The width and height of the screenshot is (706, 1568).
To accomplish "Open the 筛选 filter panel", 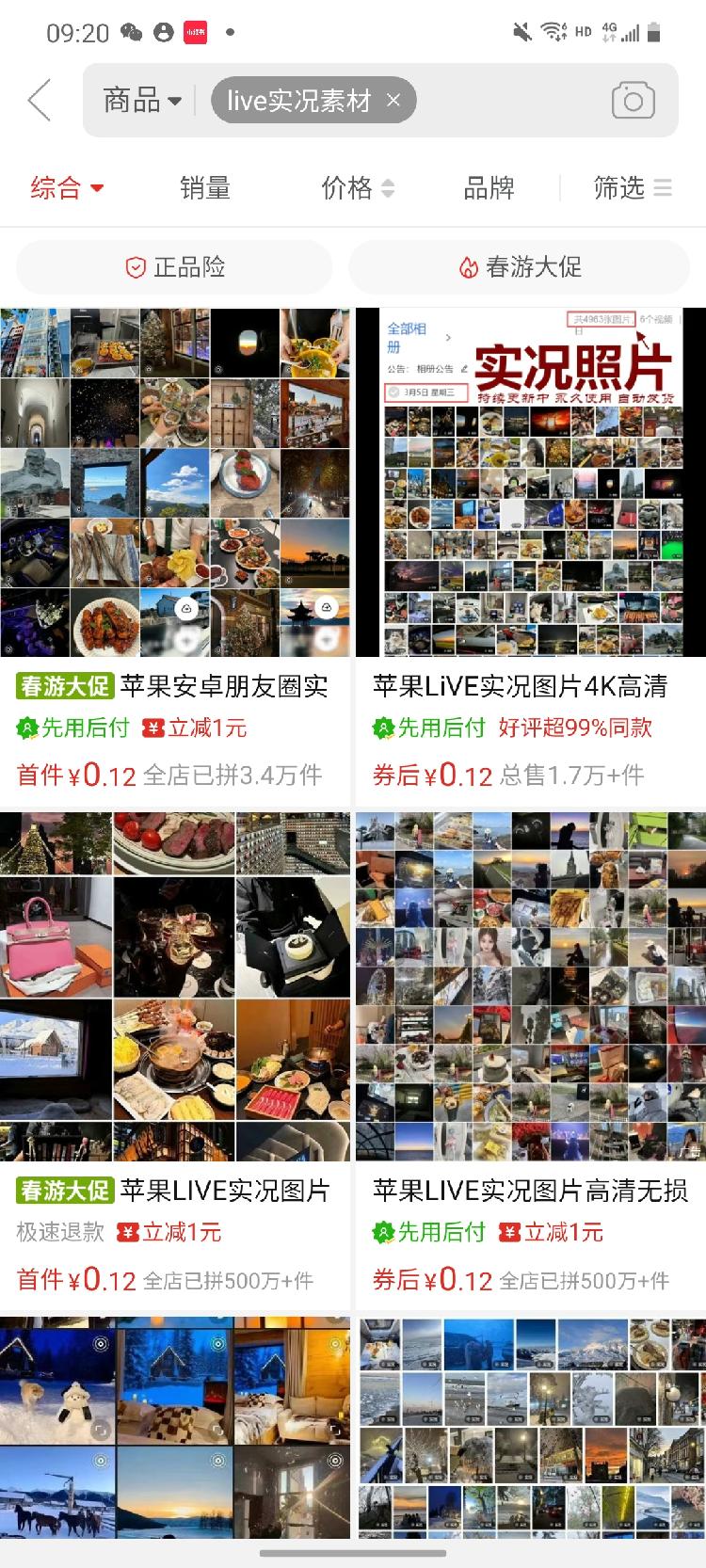I will coord(632,188).
